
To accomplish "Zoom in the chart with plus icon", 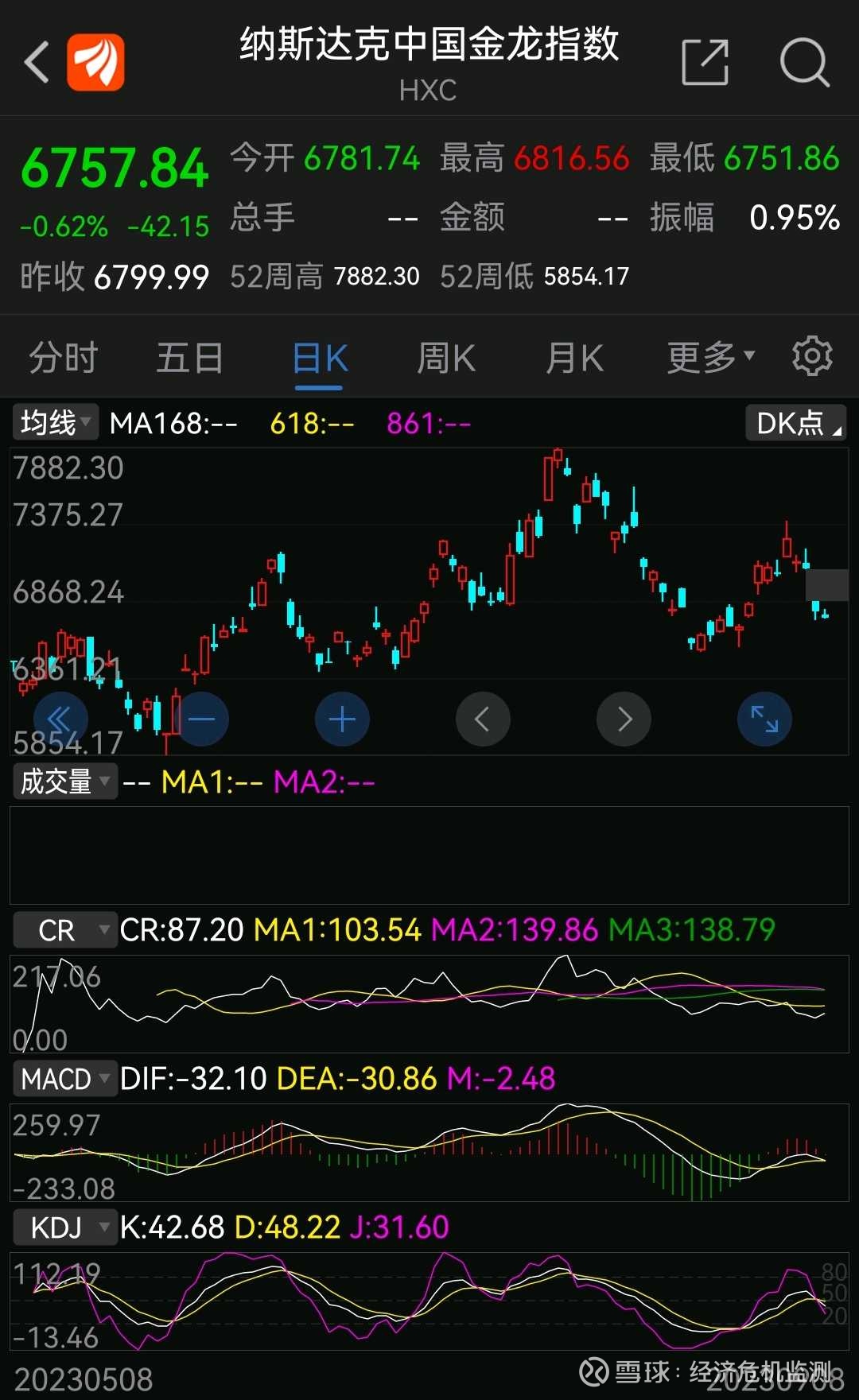I will pos(342,719).
